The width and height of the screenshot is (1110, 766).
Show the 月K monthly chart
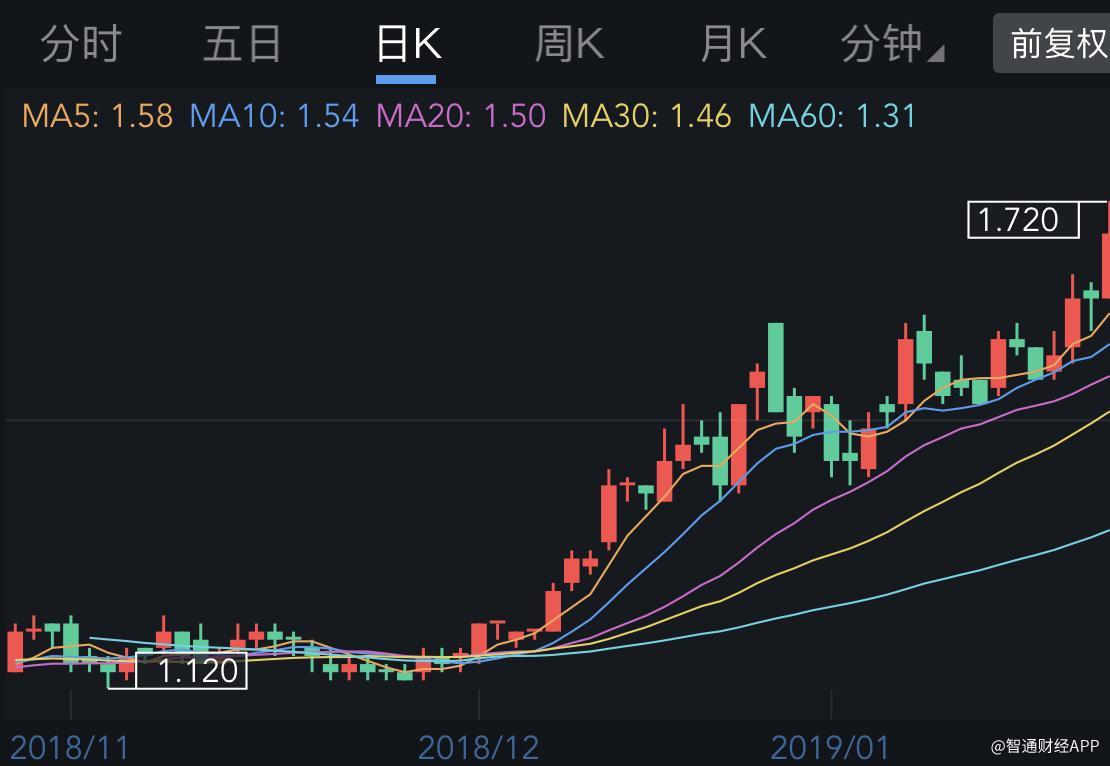(733, 44)
